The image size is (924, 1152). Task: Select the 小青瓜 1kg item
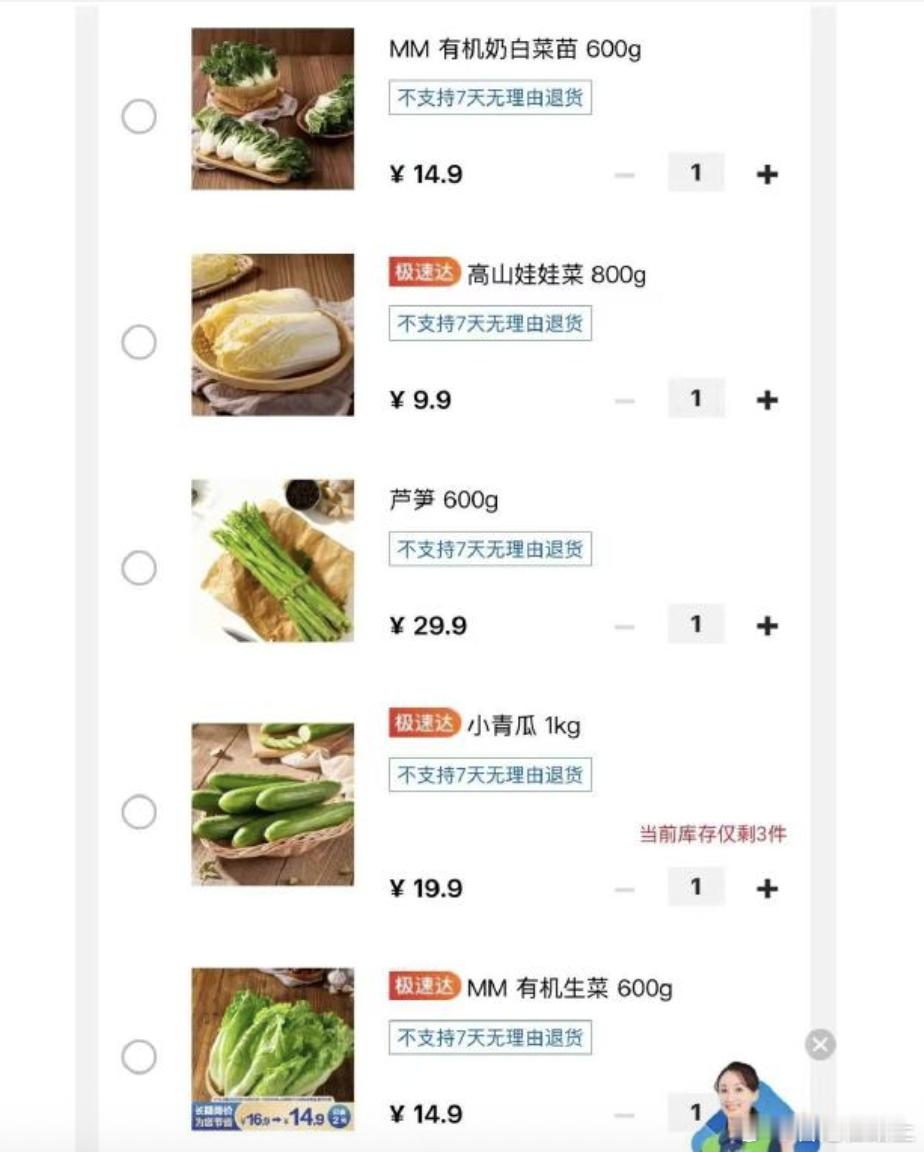tap(139, 812)
